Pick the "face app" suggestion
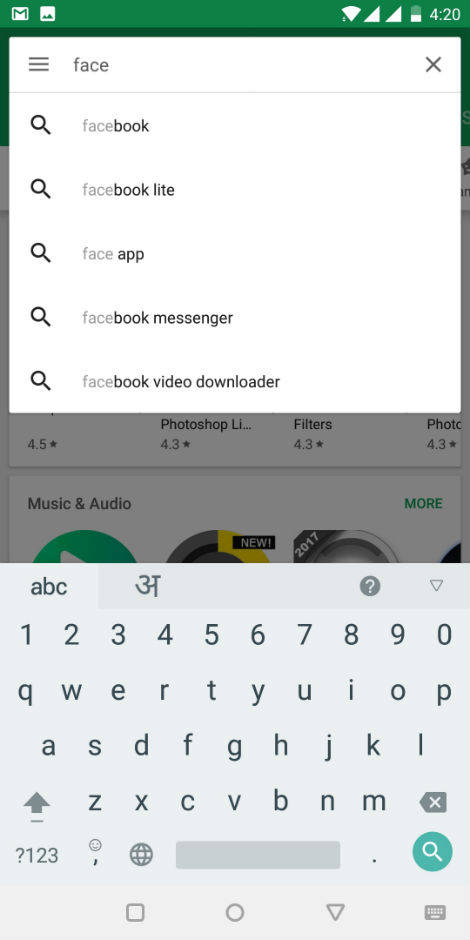The width and height of the screenshot is (470, 940). click(x=235, y=254)
